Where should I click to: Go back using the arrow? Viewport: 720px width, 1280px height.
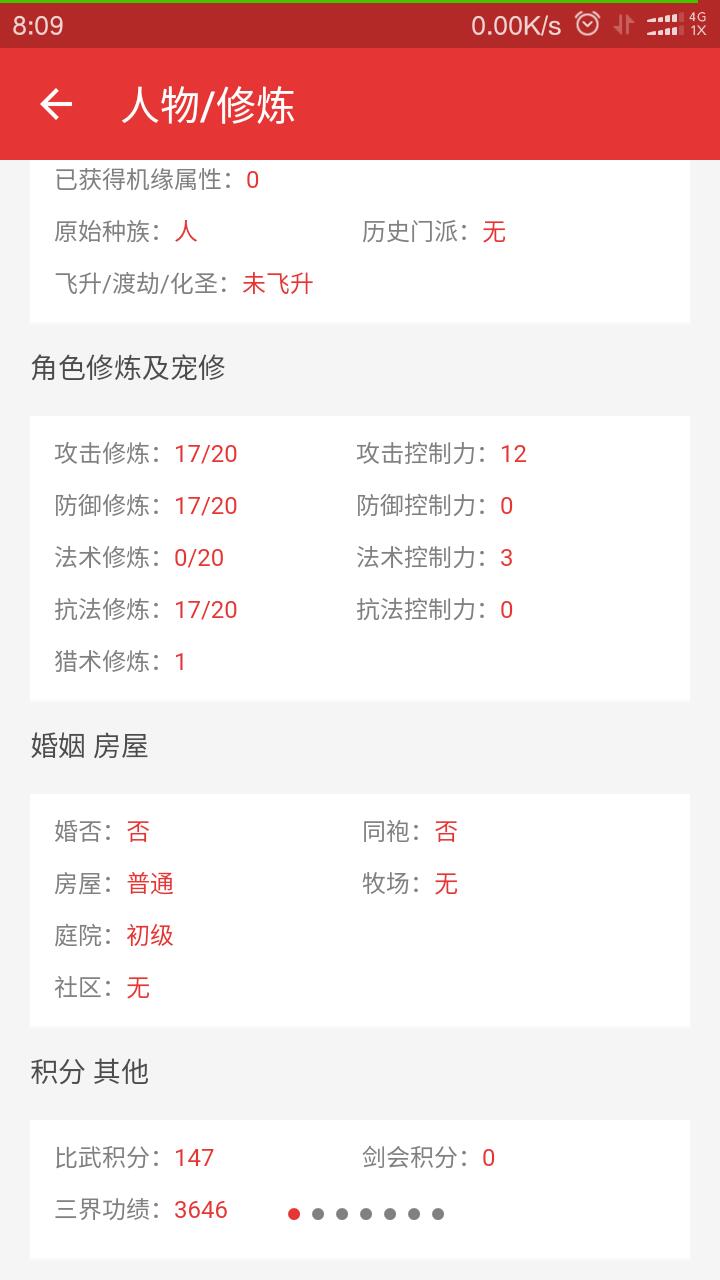(x=56, y=104)
